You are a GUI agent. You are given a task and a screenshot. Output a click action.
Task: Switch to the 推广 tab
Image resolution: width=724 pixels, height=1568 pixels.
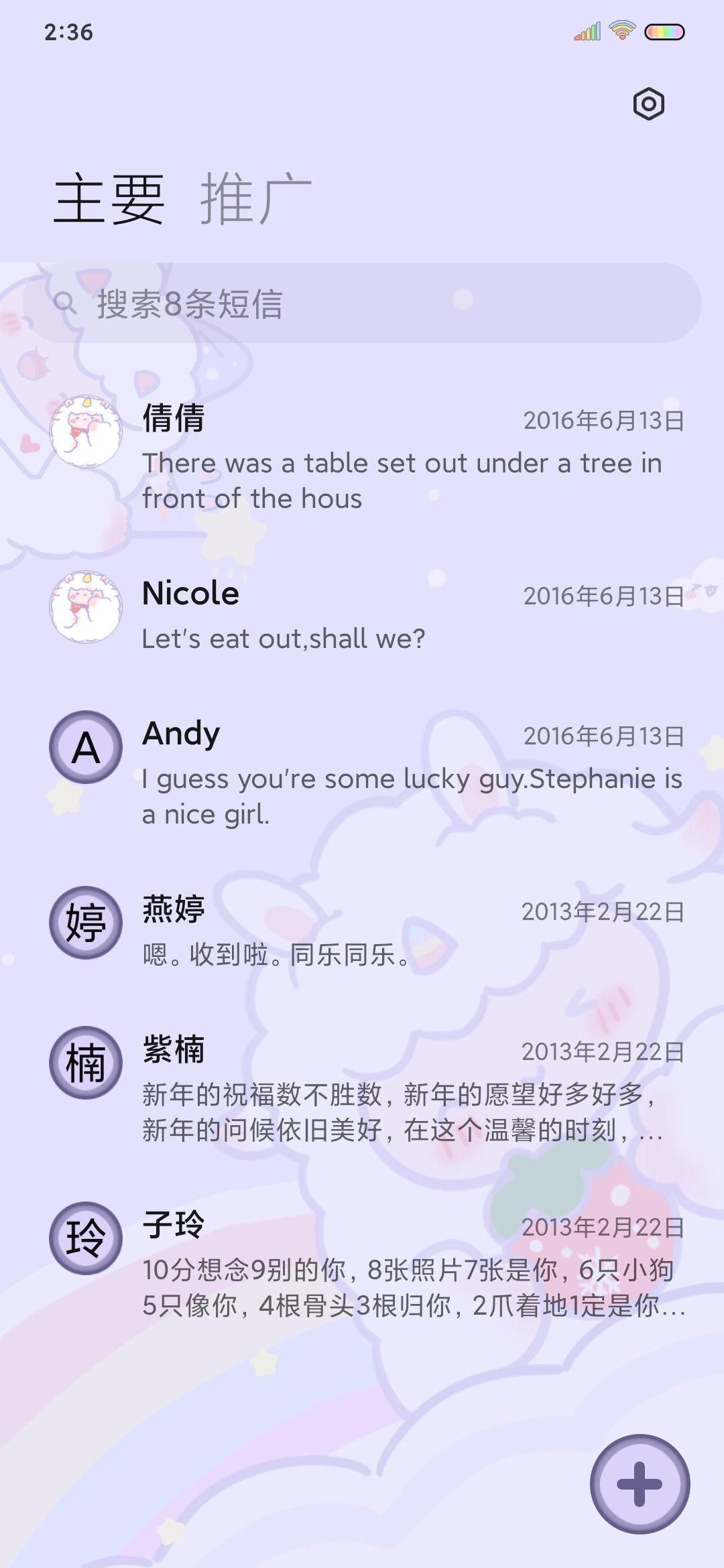tap(256, 198)
